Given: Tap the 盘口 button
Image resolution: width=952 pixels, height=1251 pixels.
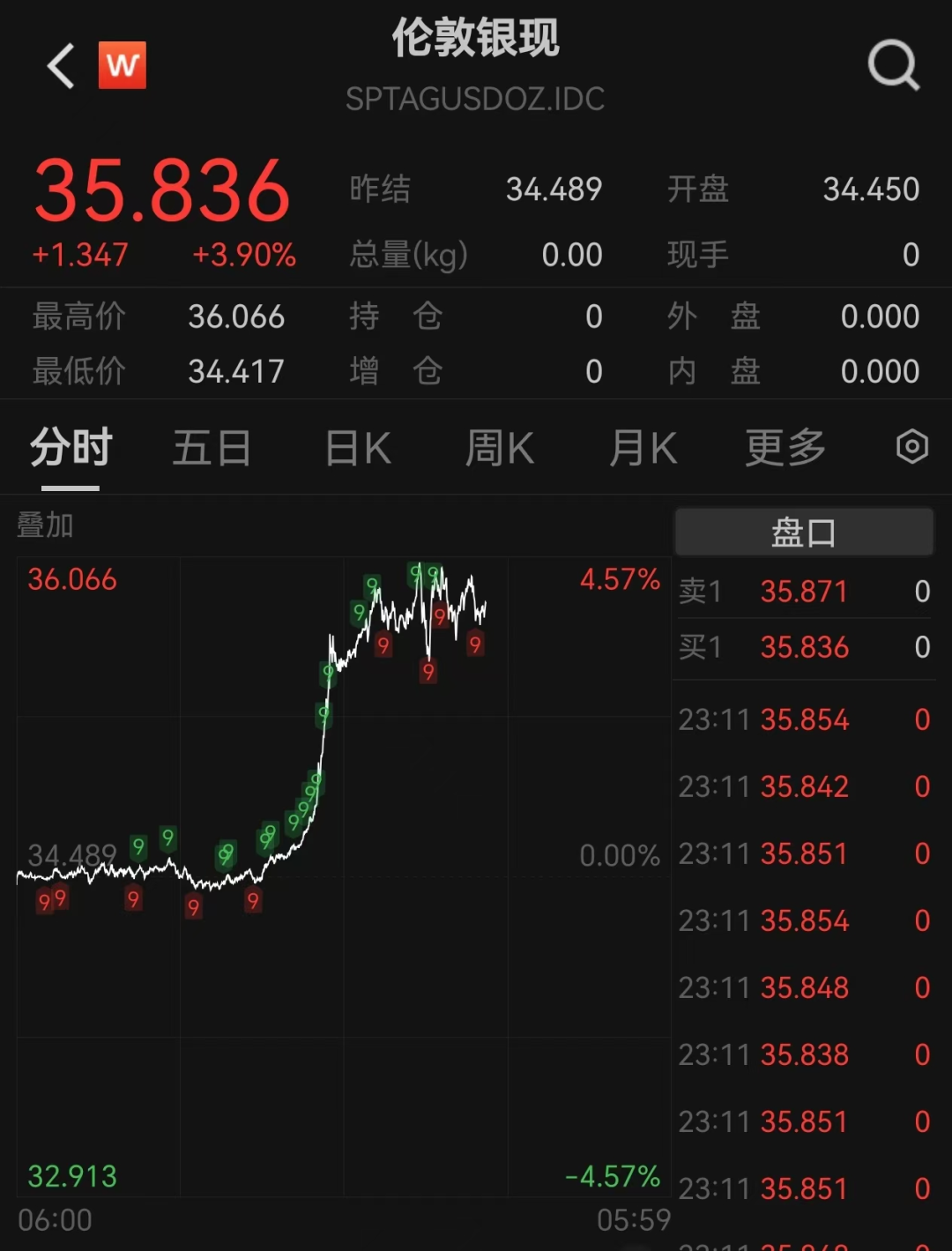Looking at the screenshot, I should [803, 532].
